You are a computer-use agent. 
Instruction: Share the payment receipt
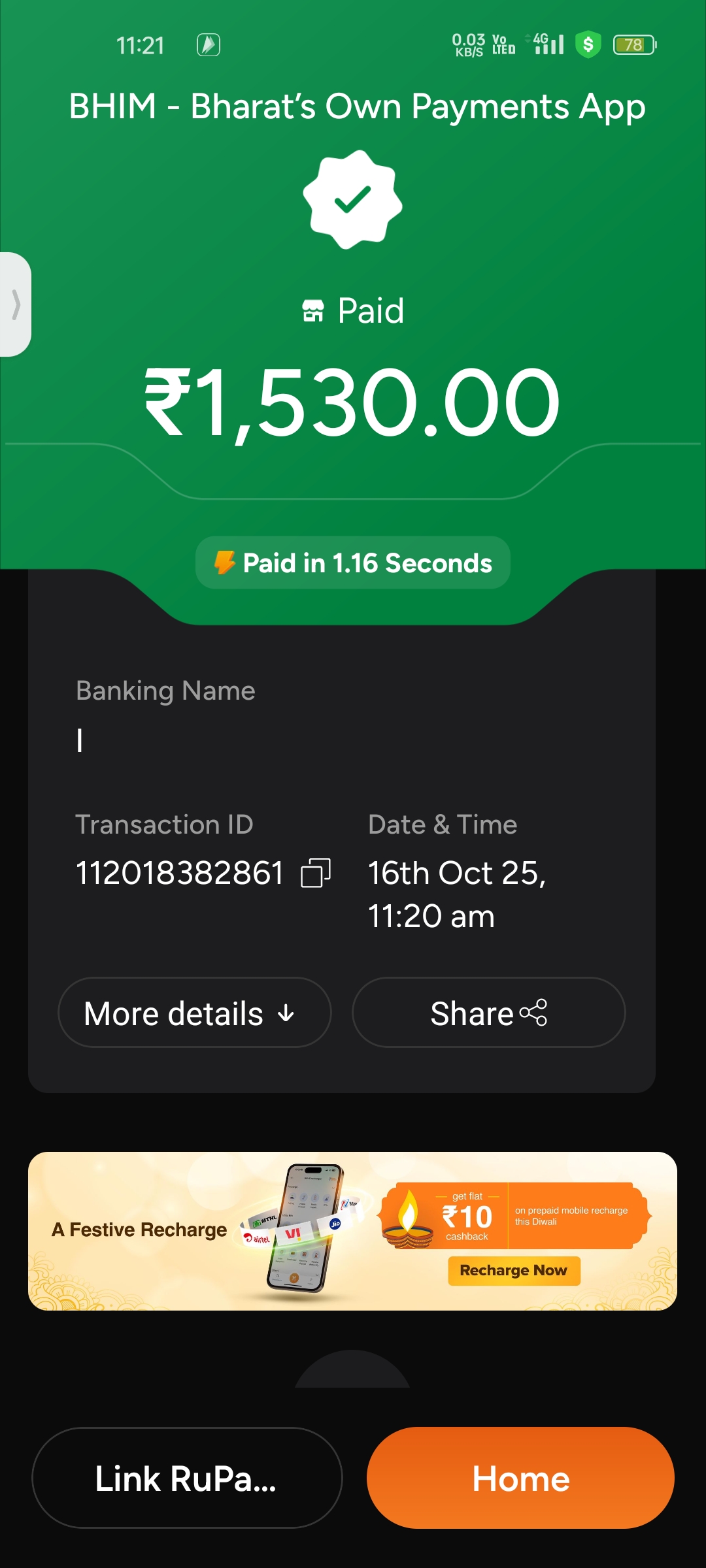[x=488, y=1013]
